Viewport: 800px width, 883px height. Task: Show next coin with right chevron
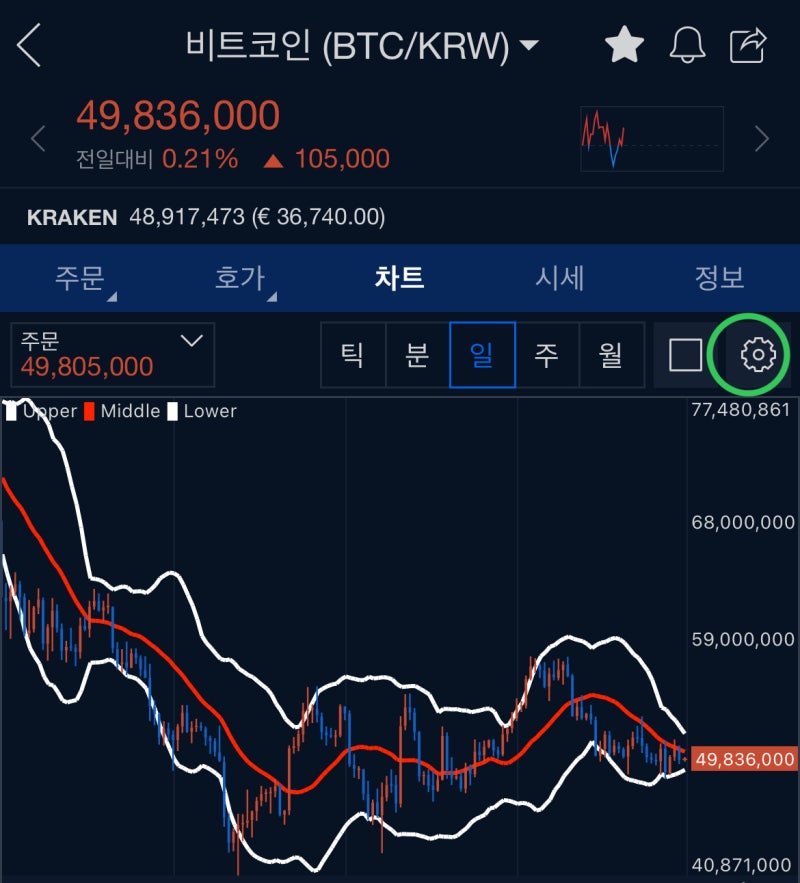(x=762, y=138)
